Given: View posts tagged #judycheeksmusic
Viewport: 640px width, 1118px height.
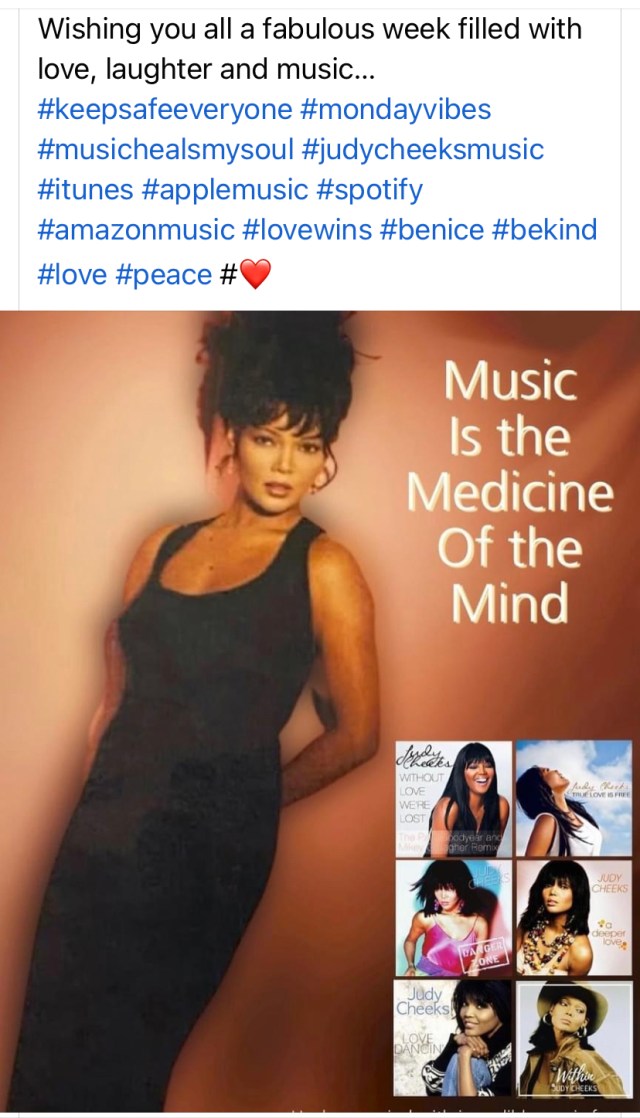Looking at the screenshot, I should tap(420, 150).
